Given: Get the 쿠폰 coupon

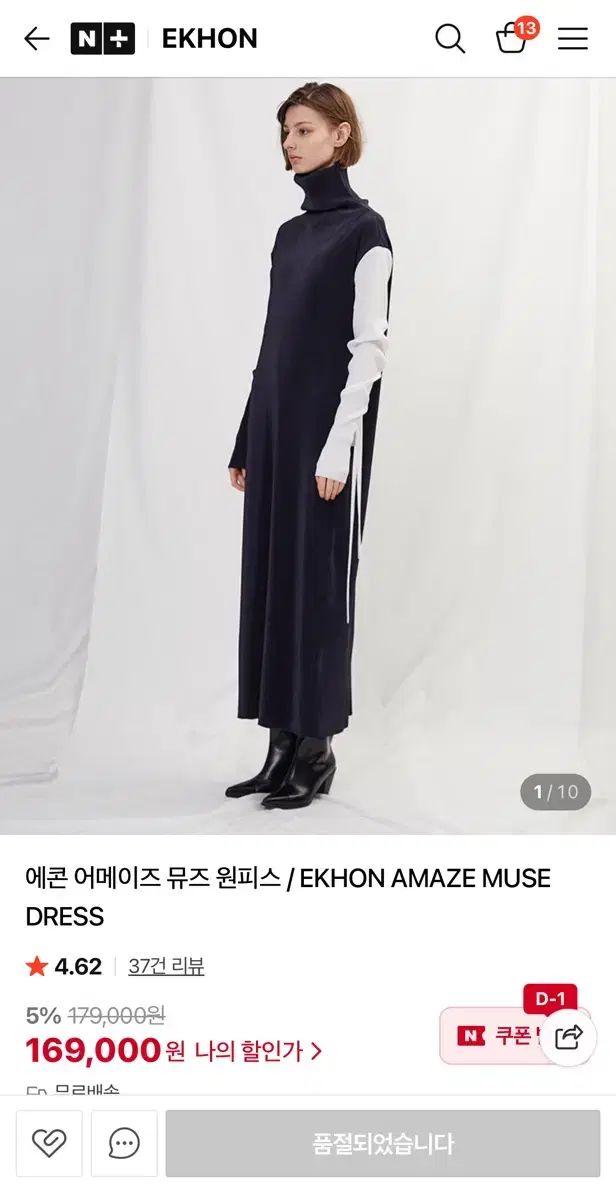Looking at the screenshot, I should [x=495, y=1036].
